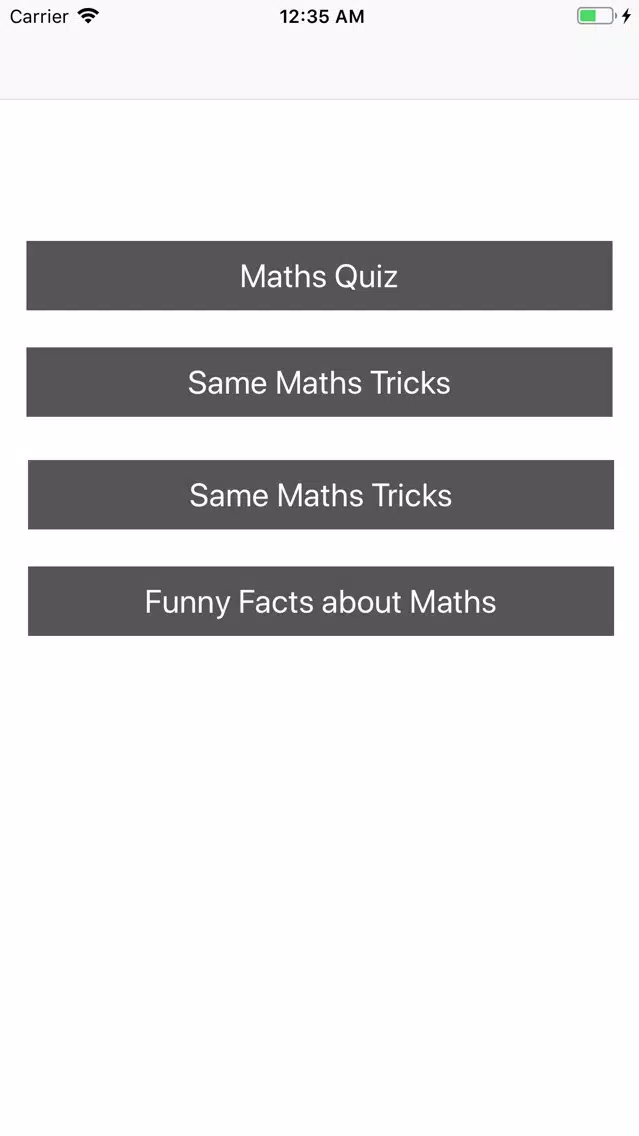The image size is (639, 1136).
Task: Open the Maths Quiz button
Action: coord(320,275)
